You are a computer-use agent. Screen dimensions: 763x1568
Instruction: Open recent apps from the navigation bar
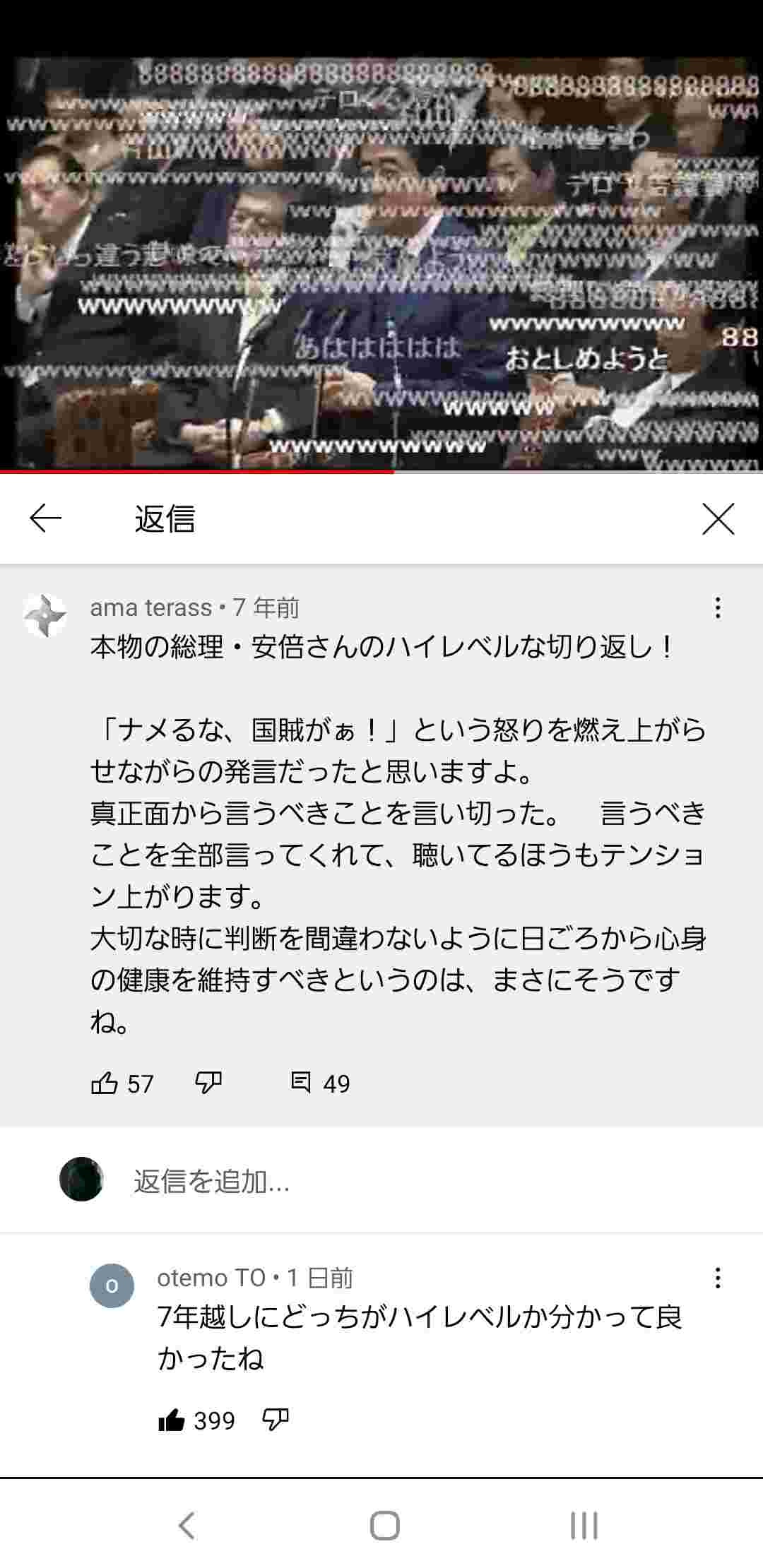[584, 1526]
